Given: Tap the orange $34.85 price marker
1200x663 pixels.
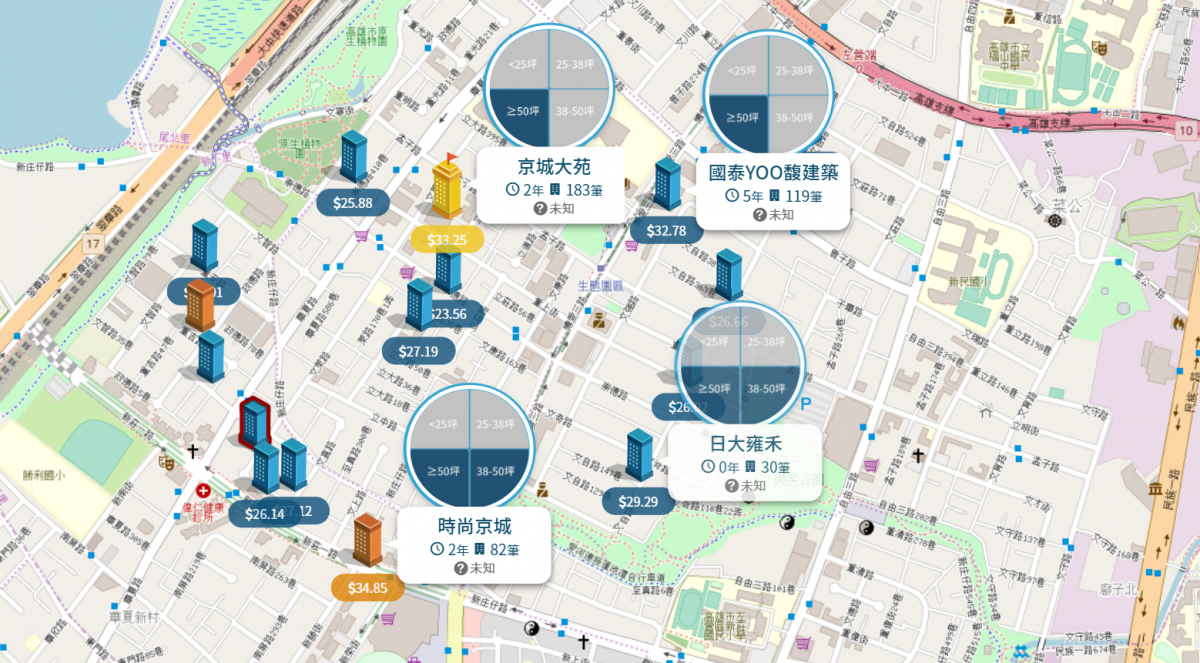Looking at the screenshot, I should [367, 588].
